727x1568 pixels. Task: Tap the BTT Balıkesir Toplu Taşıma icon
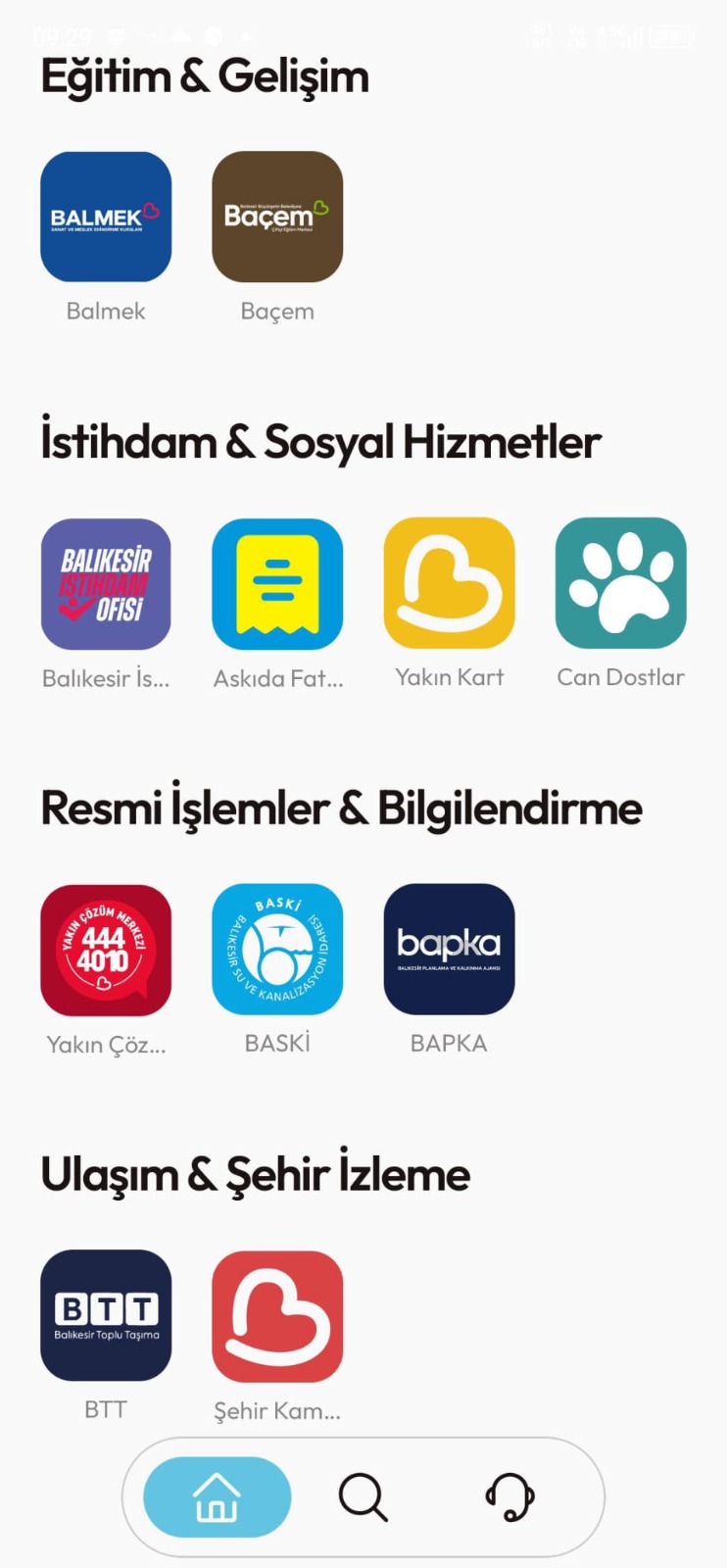click(x=106, y=1315)
